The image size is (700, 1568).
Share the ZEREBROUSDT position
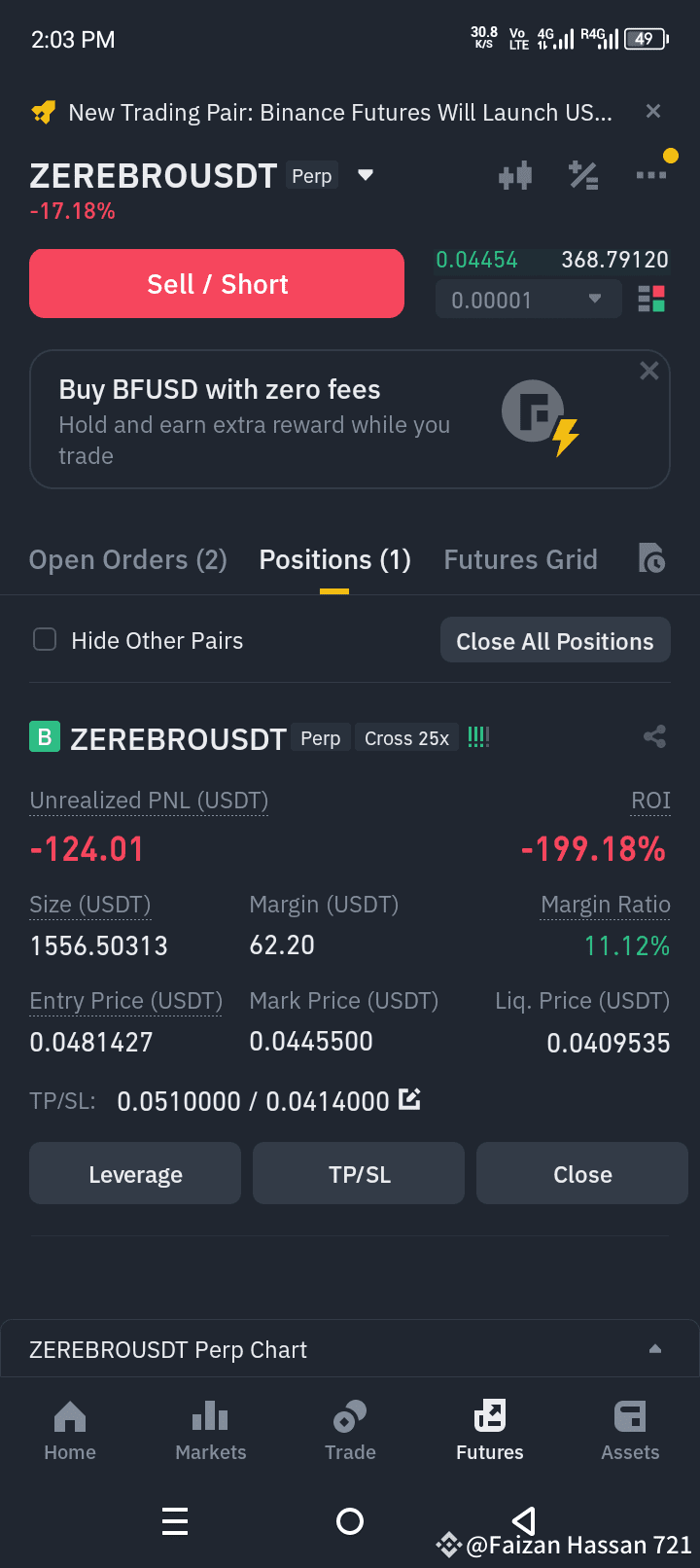[654, 736]
